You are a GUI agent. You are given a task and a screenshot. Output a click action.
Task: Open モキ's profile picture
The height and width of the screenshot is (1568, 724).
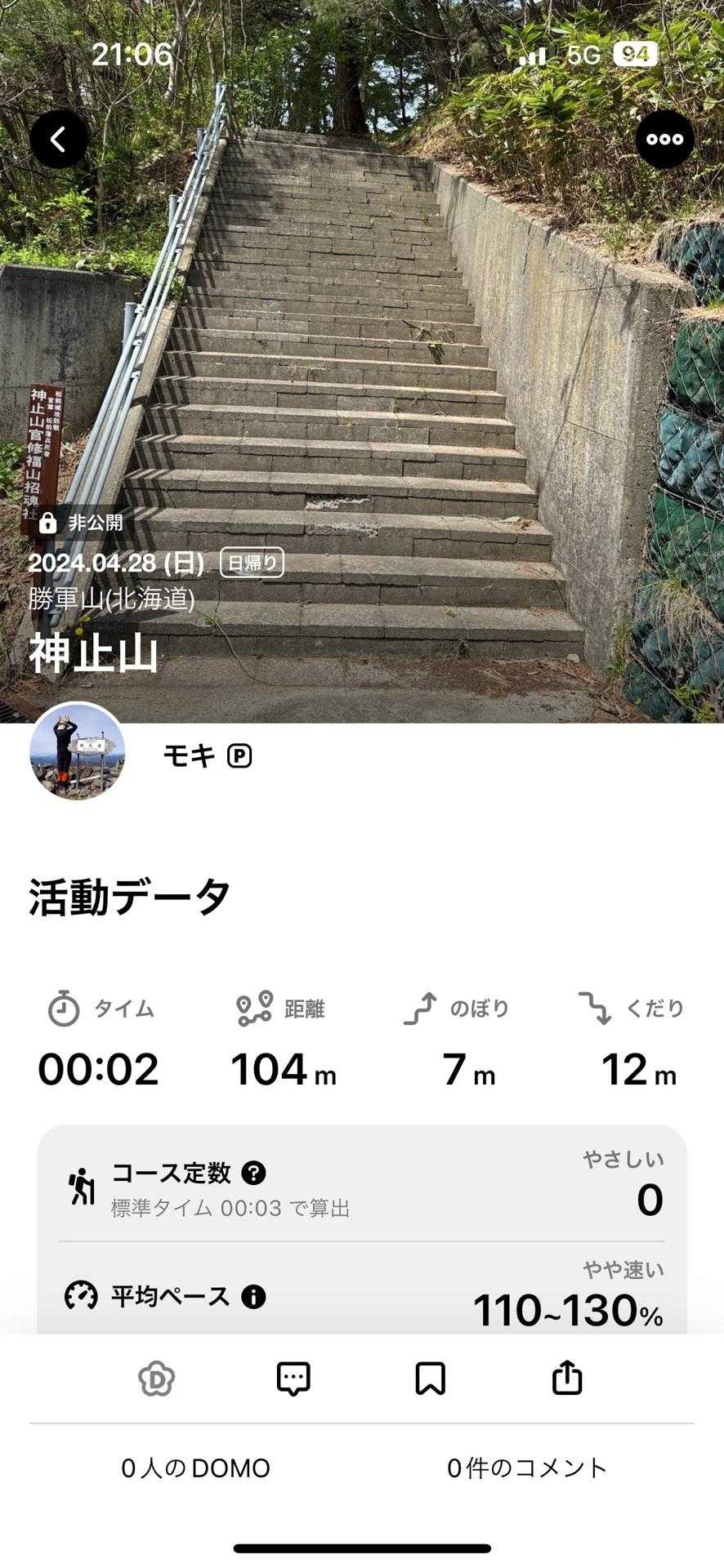[x=78, y=751]
